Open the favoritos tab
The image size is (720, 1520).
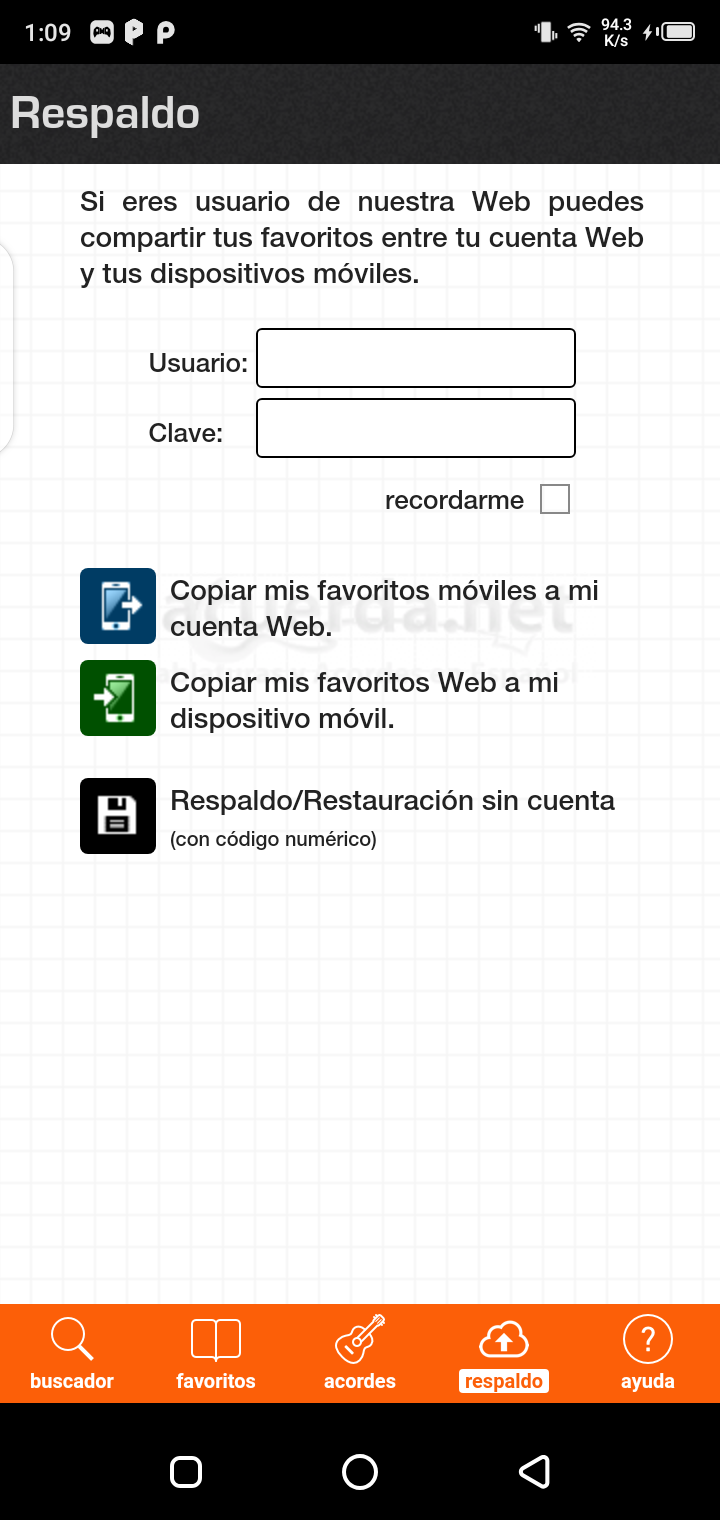pyautogui.click(x=216, y=1353)
